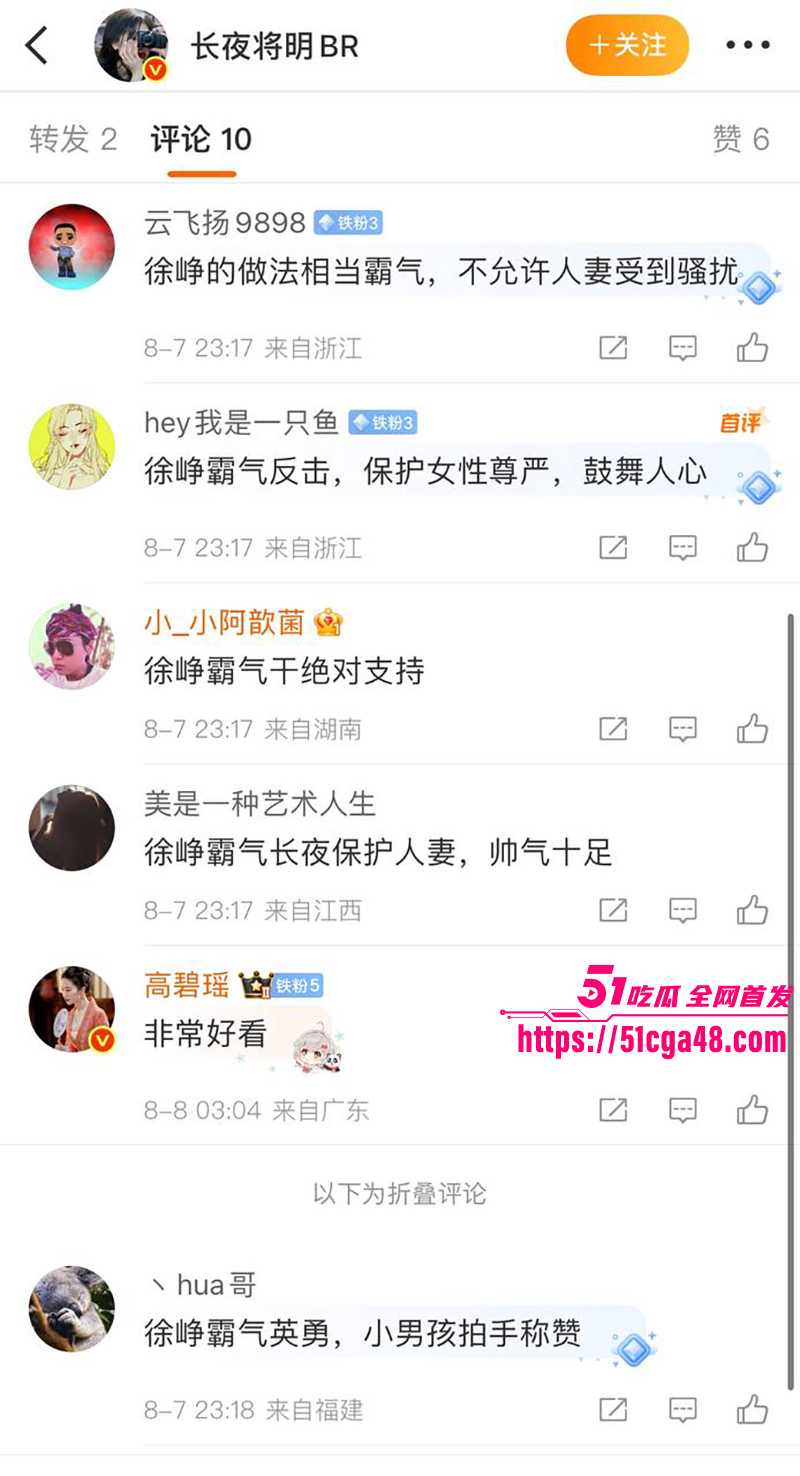Reply to 小_小阿歆菌's comment
Image resolution: width=800 pixels, height=1476 pixels.
[x=682, y=729]
